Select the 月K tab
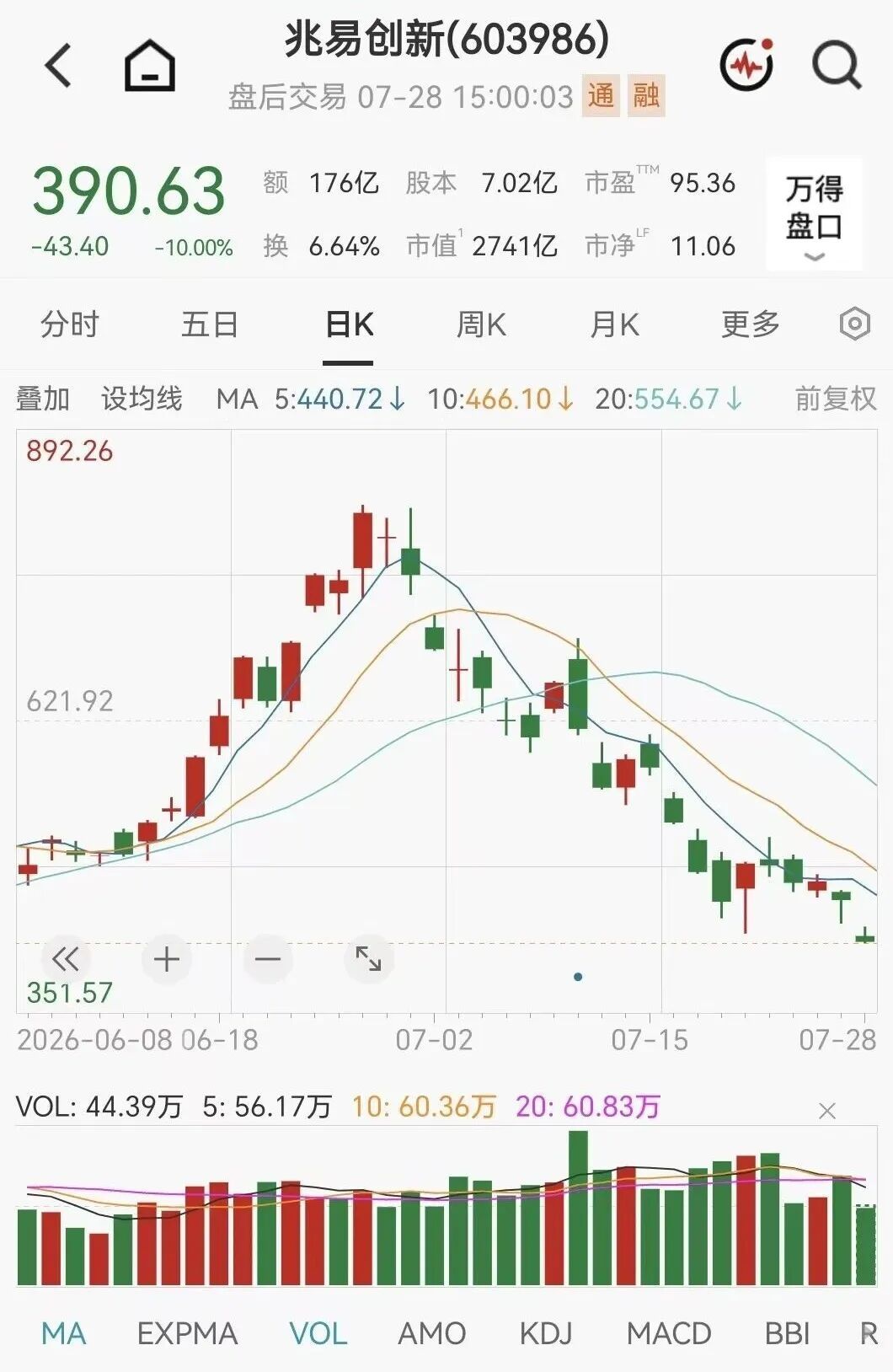893x1372 pixels. click(x=615, y=324)
